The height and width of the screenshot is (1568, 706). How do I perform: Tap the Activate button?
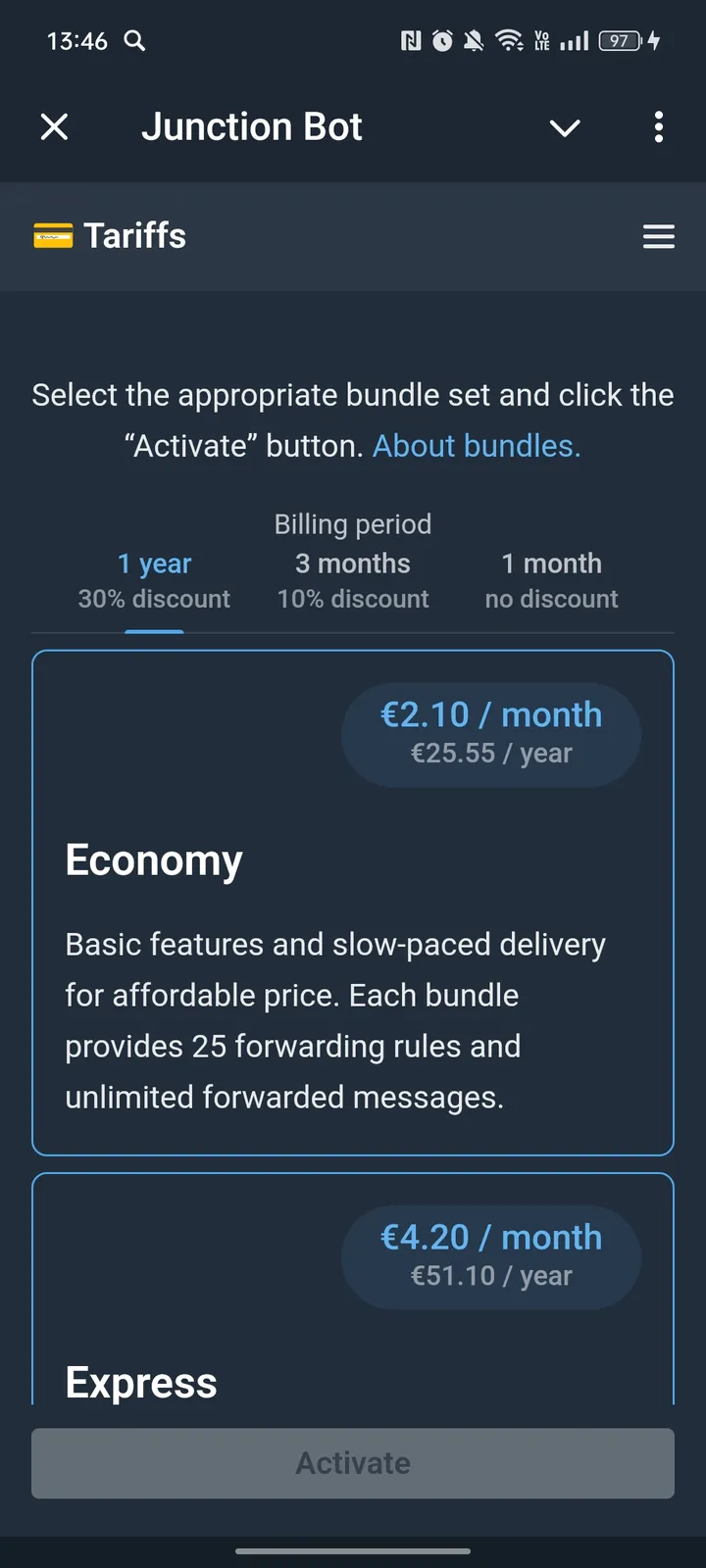[353, 1463]
